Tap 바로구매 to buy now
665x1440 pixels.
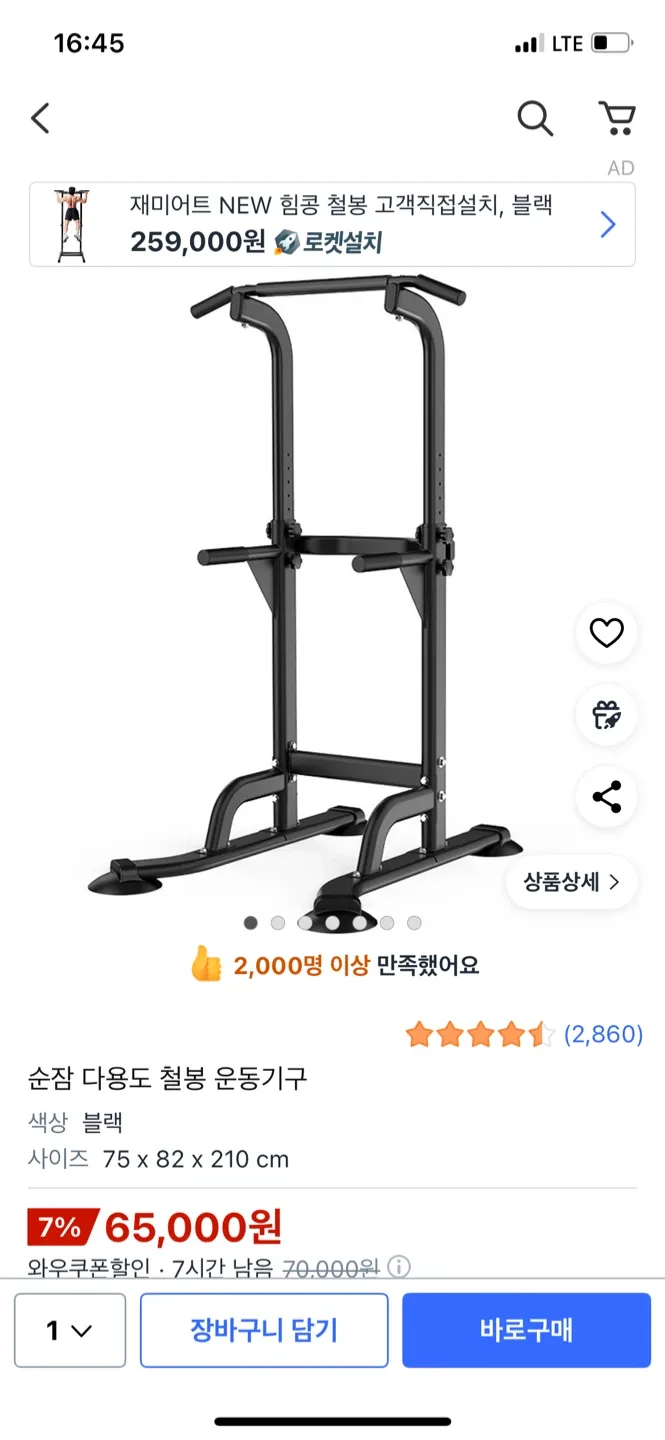click(x=526, y=1330)
